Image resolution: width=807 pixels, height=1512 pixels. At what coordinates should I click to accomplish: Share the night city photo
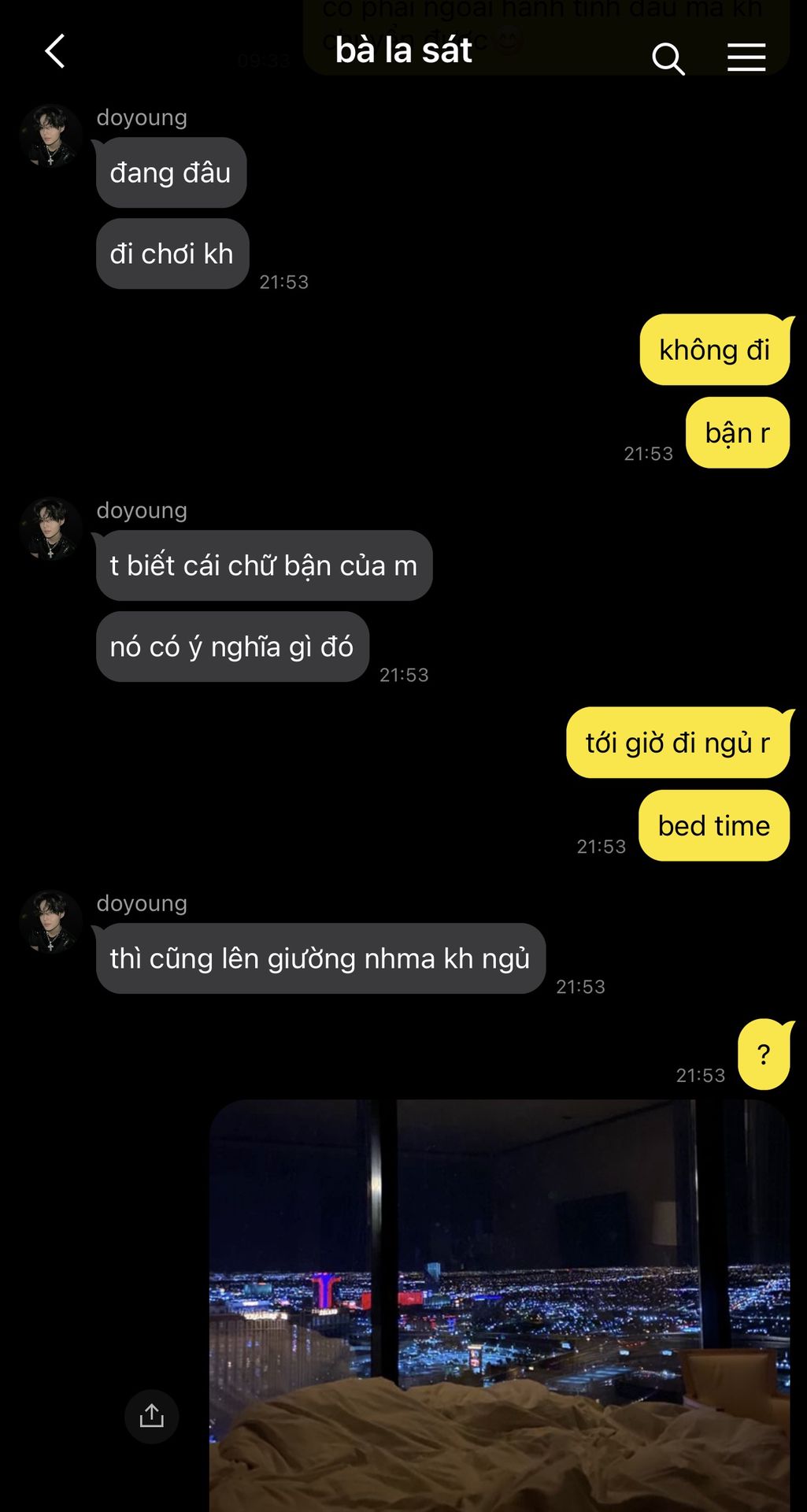[x=152, y=1416]
